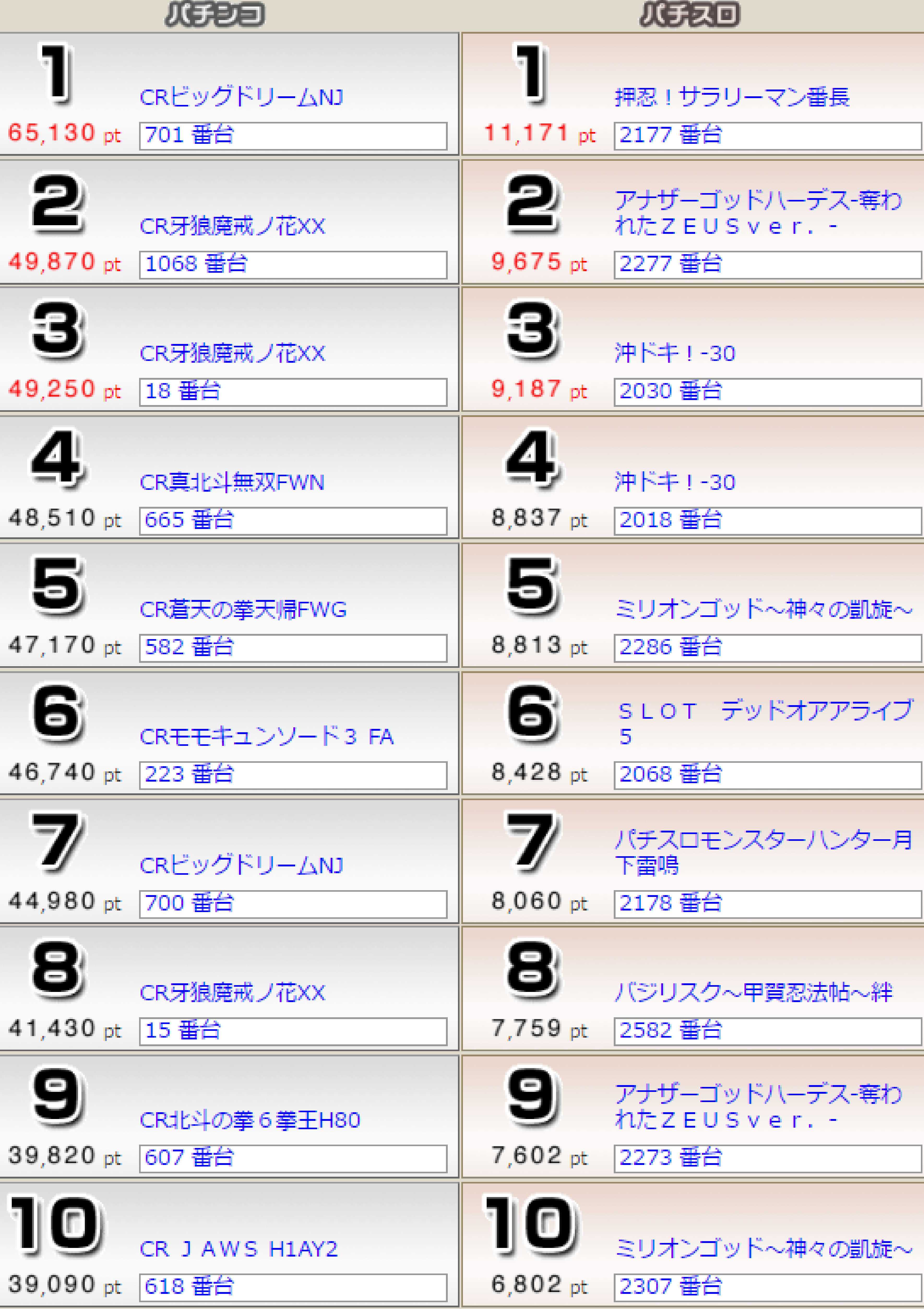Open CRモモキュンソード3 FA link
The image size is (924, 1309).
pyautogui.click(x=267, y=737)
